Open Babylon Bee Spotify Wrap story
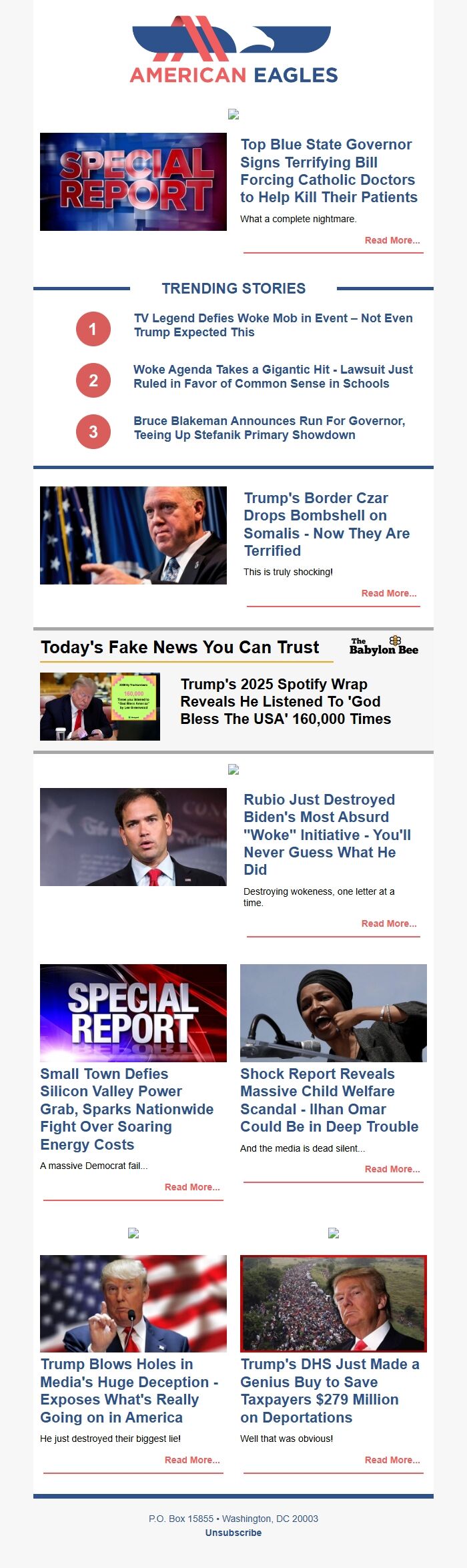Screen dimensions: 467x1568 [285, 701]
